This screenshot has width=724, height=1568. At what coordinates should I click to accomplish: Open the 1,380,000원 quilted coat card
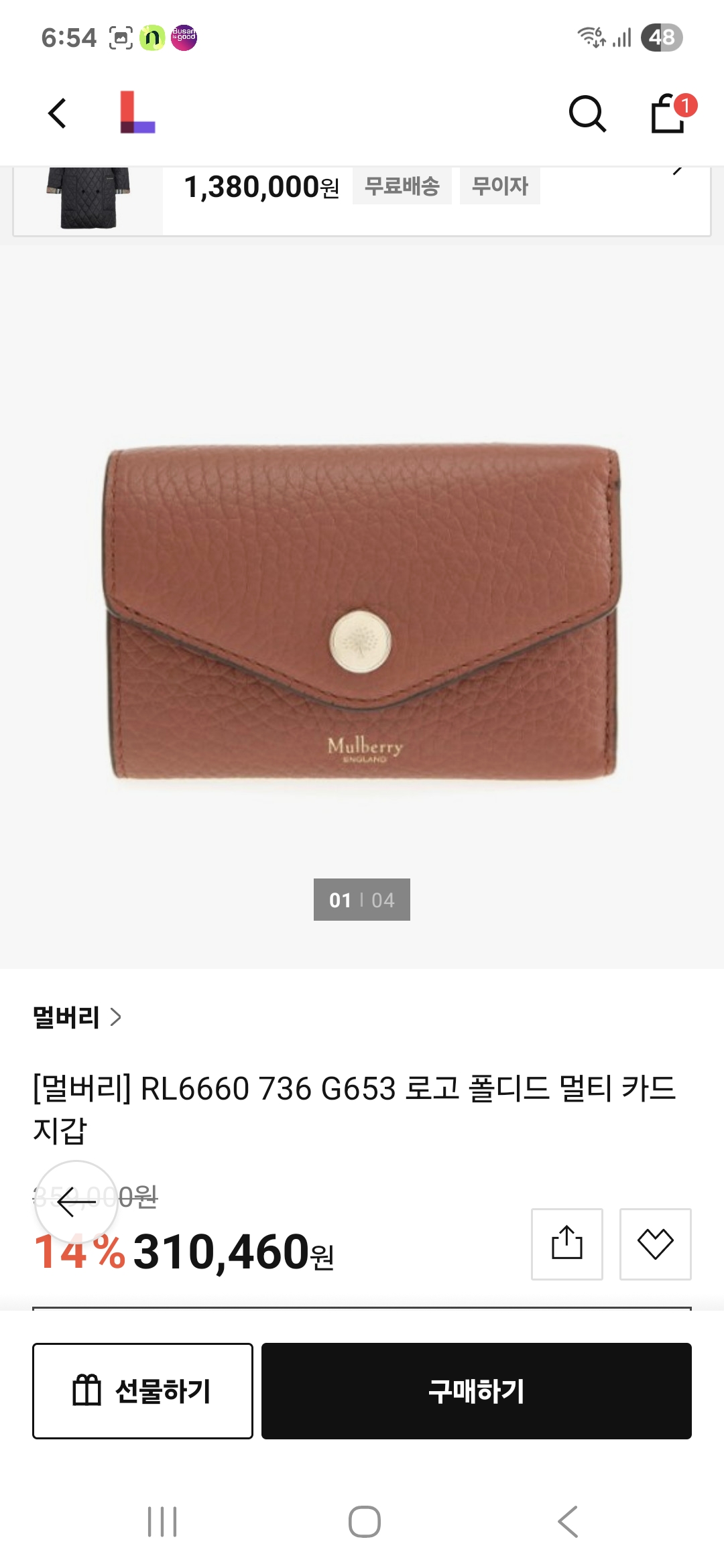(x=362, y=200)
